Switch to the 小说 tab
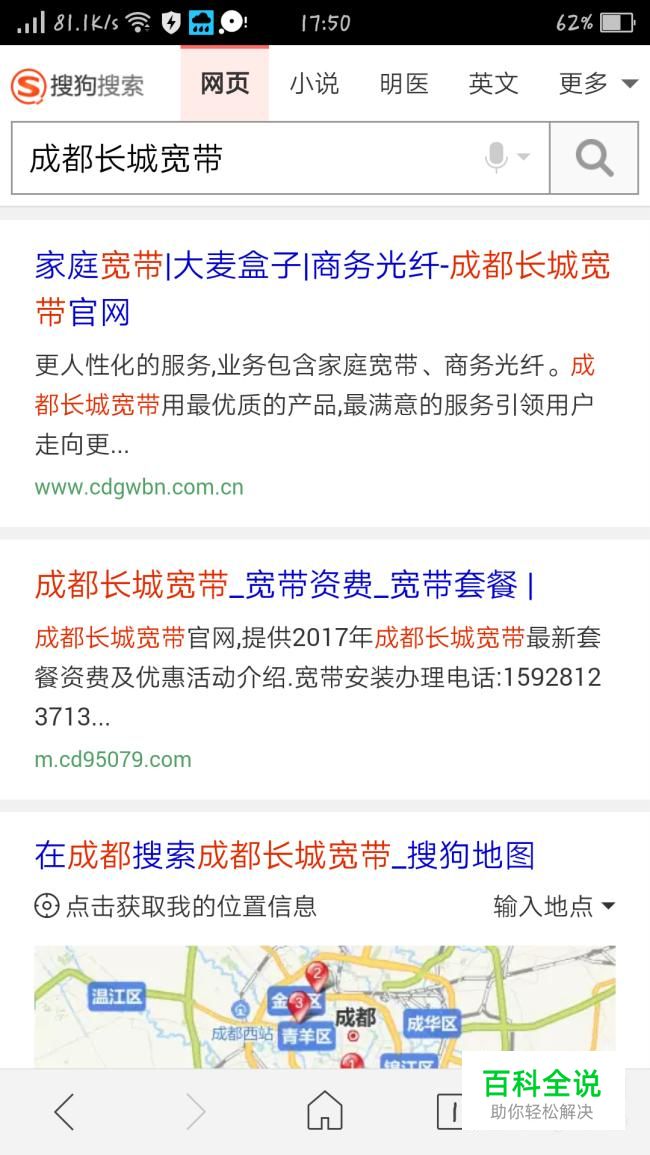650x1155 pixels. click(x=314, y=84)
